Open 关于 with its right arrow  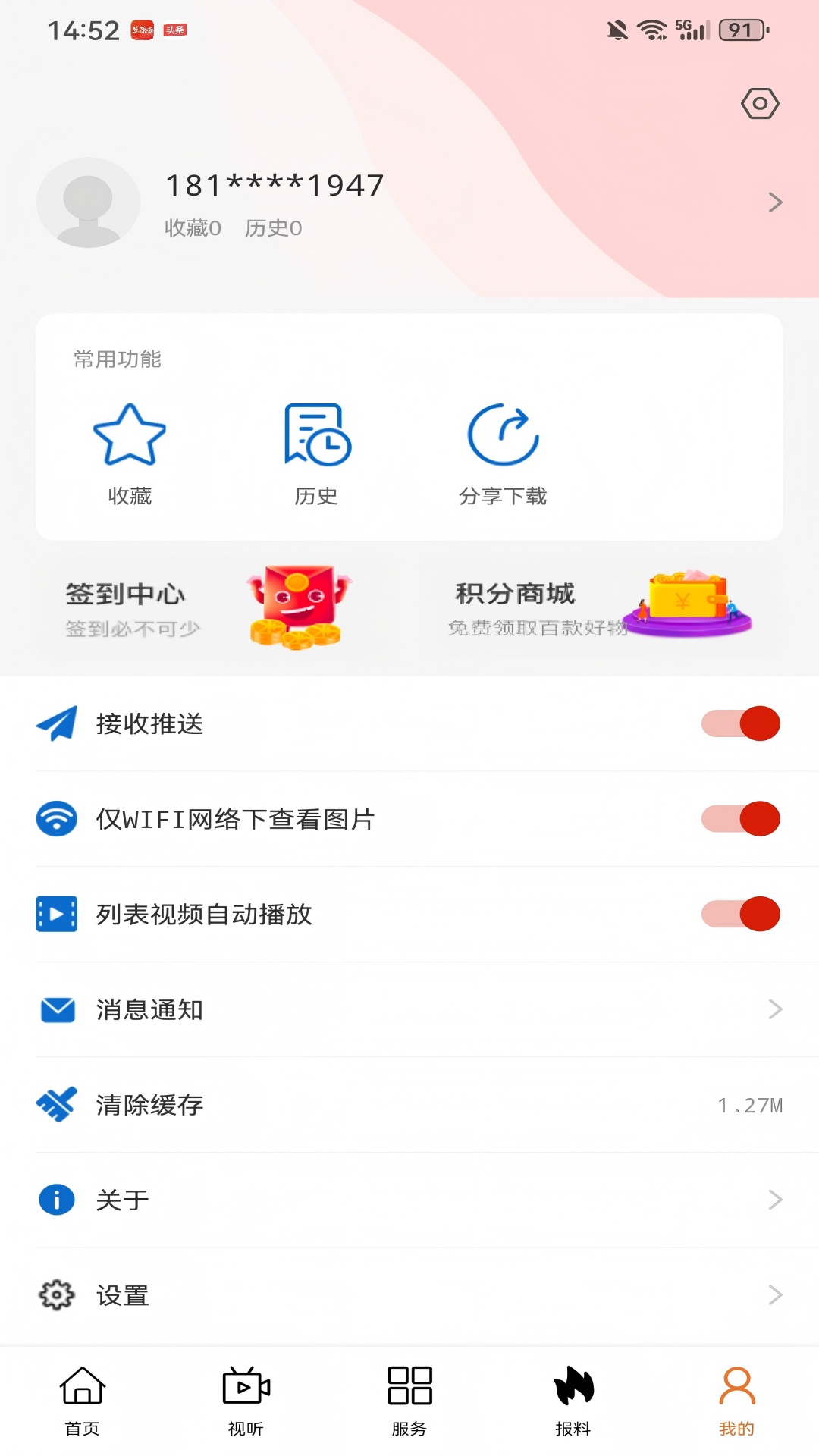pos(774,1199)
